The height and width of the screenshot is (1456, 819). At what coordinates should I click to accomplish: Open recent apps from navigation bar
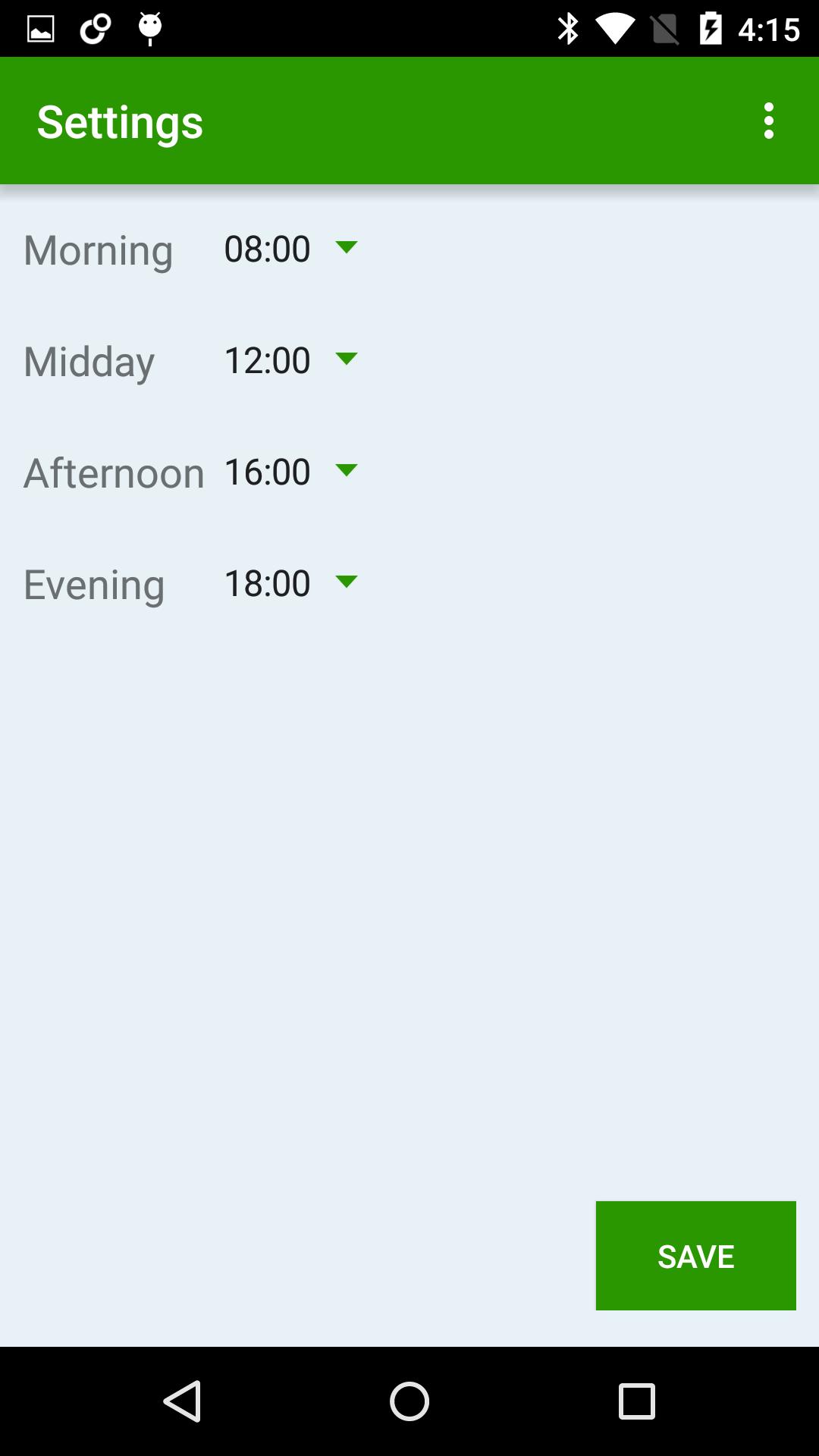point(636,1401)
